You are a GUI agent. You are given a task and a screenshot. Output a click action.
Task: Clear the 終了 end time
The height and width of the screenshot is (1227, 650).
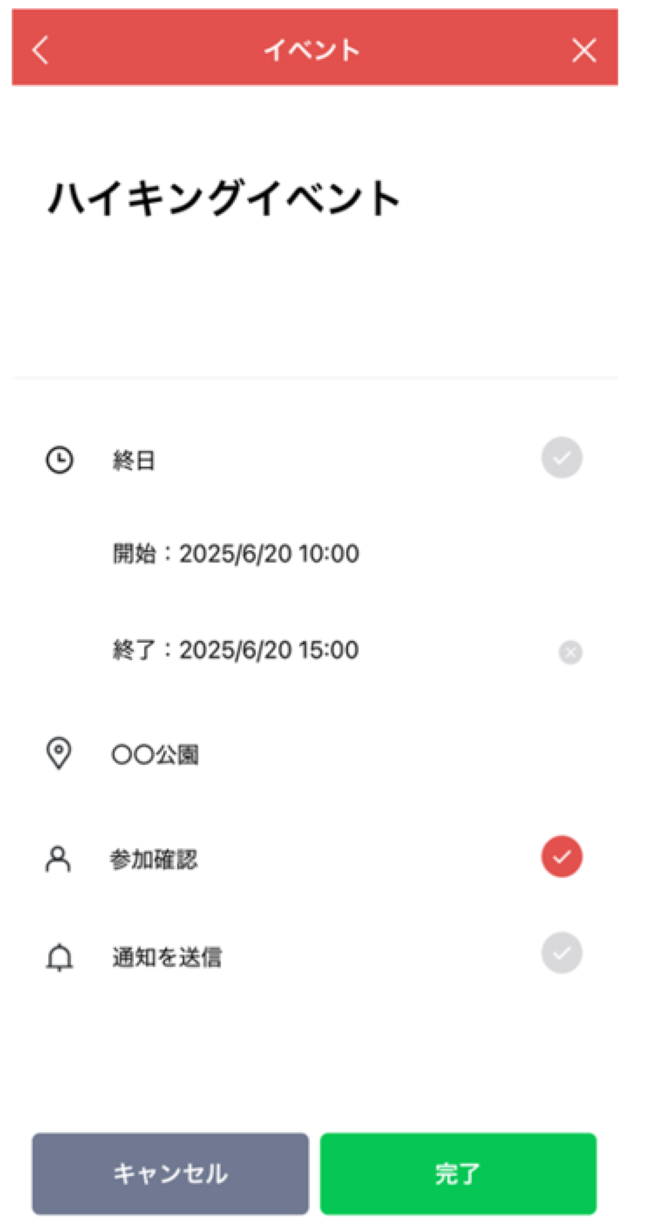click(570, 653)
